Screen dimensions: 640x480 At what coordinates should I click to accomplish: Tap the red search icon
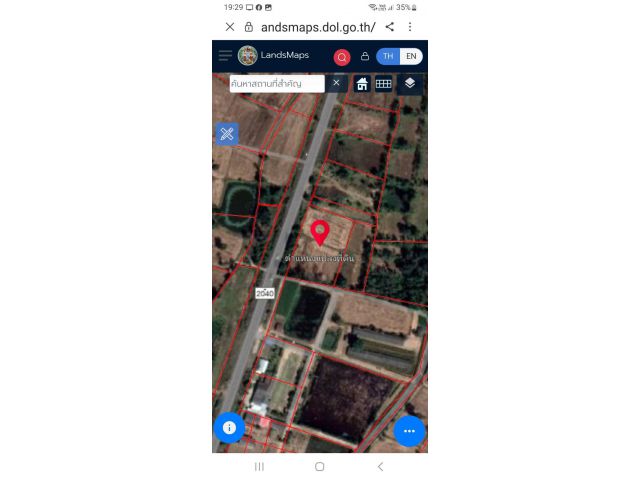coord(342,57)
